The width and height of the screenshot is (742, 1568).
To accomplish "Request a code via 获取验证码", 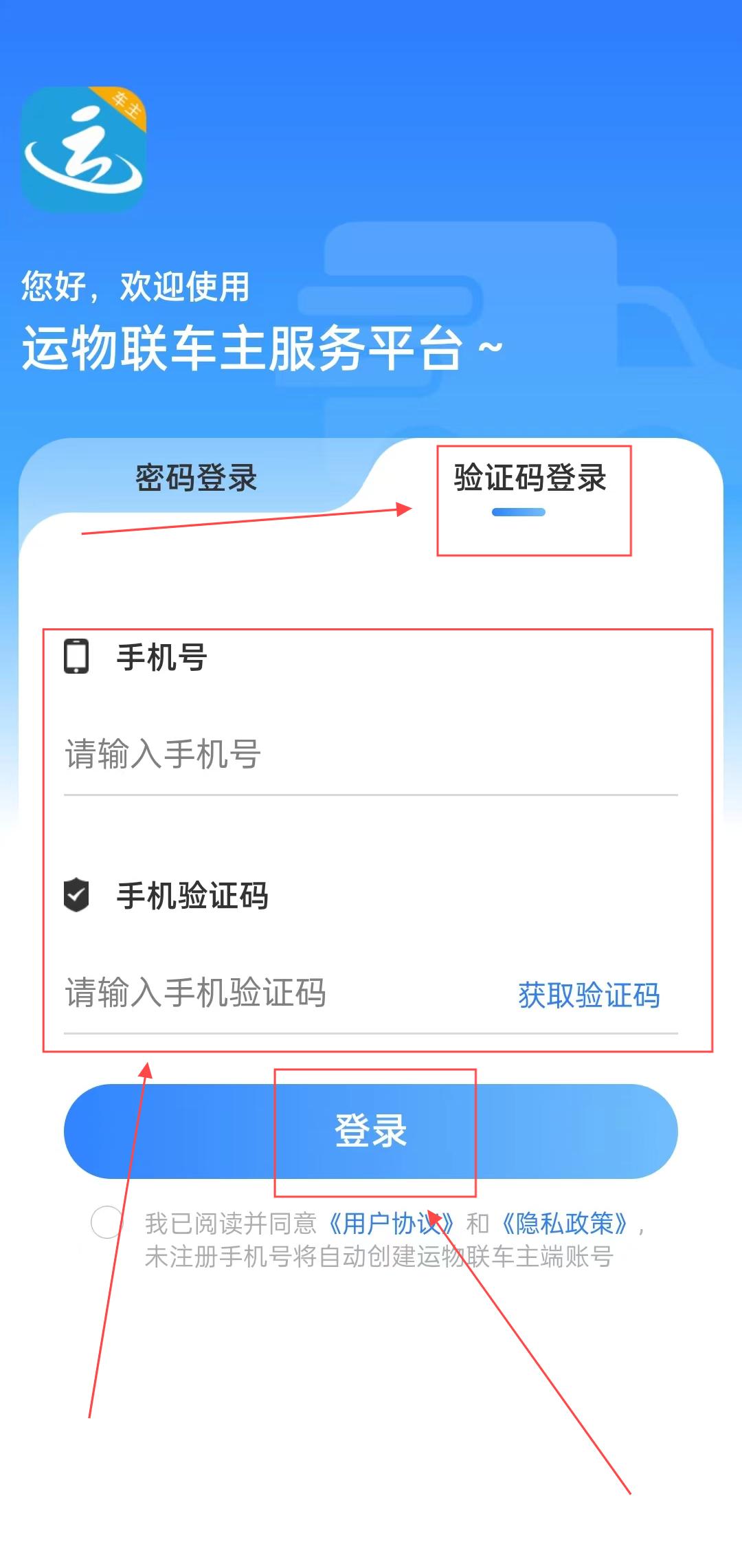I will (589, 995).
